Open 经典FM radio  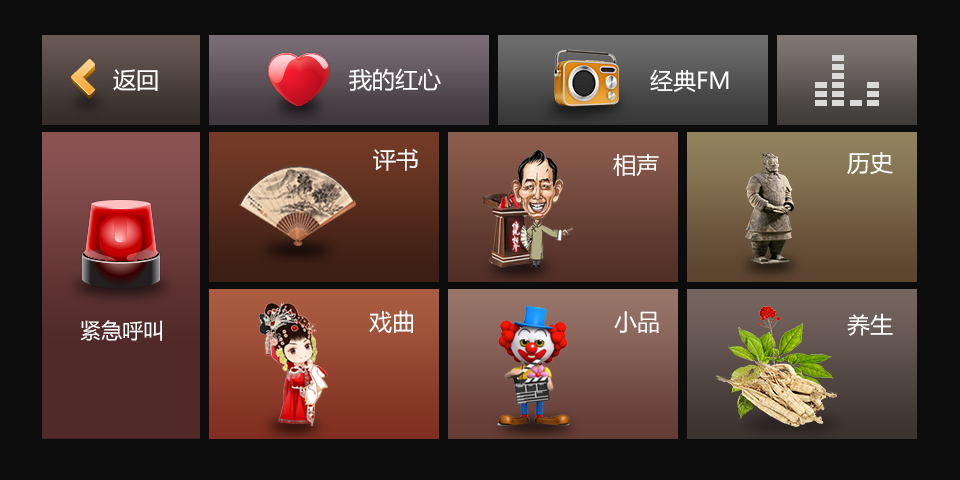632,80
